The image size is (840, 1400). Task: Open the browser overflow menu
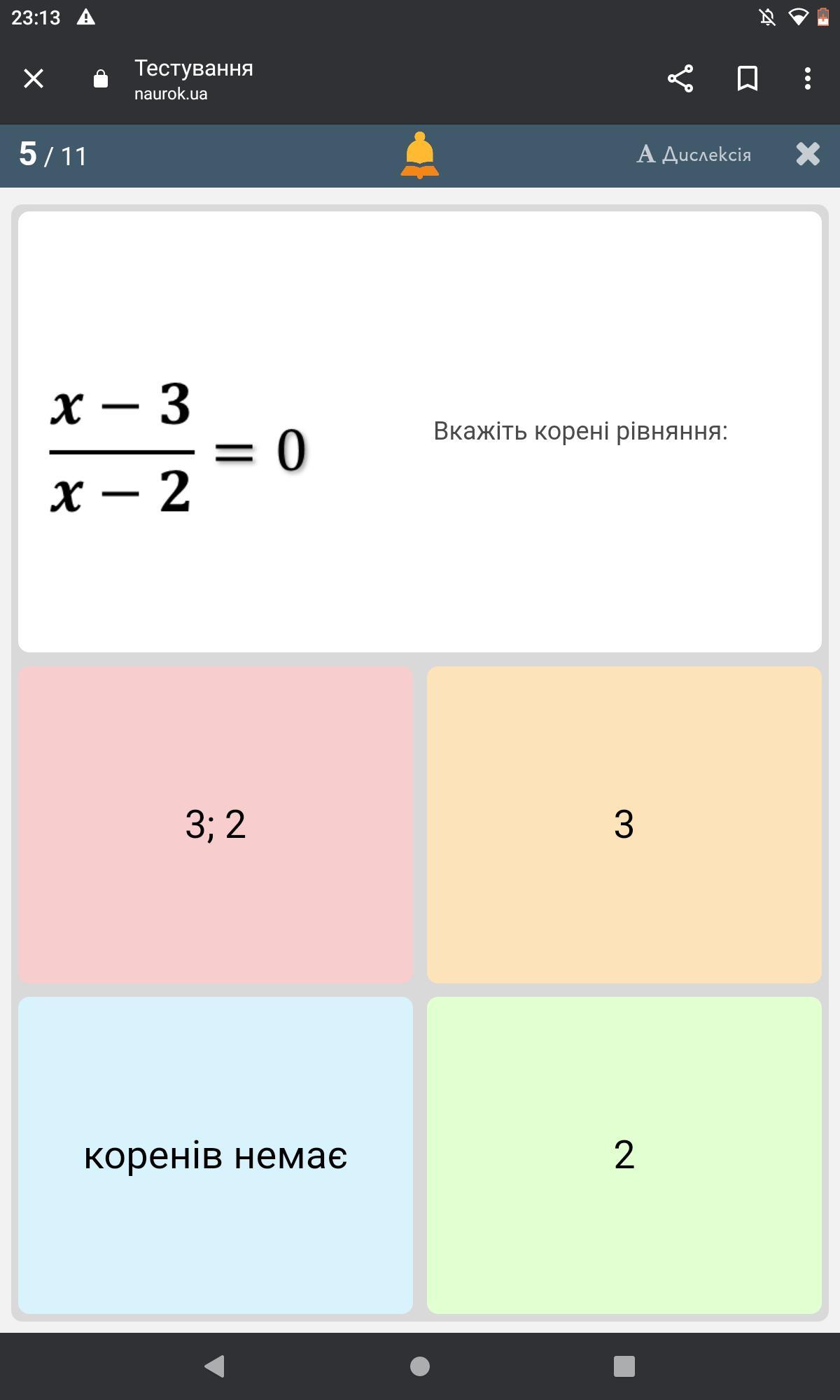[808, 78]
